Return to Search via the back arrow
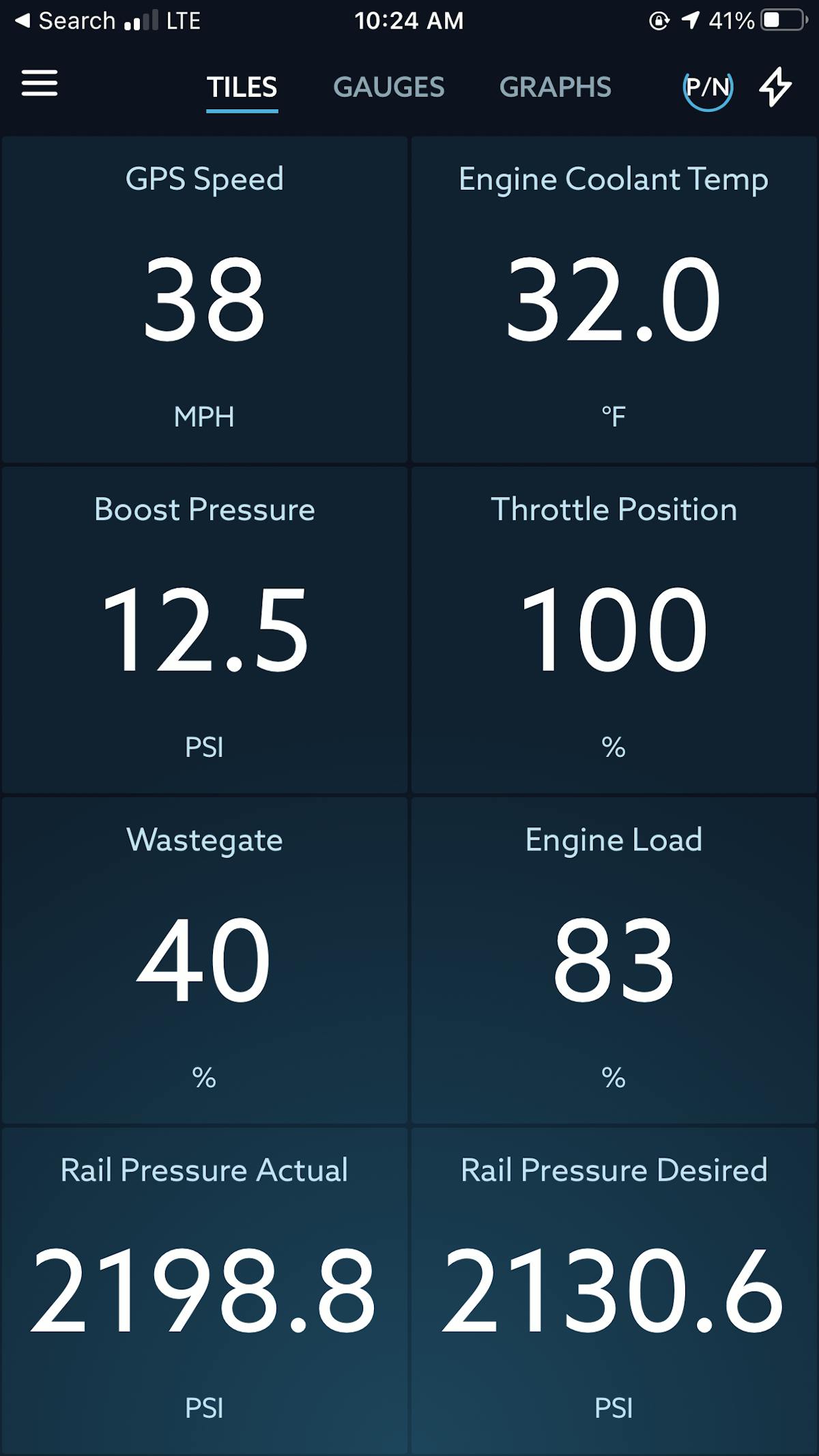Image resolution: width=819 pixels, height=1456 pixels. tap(65, 20)
